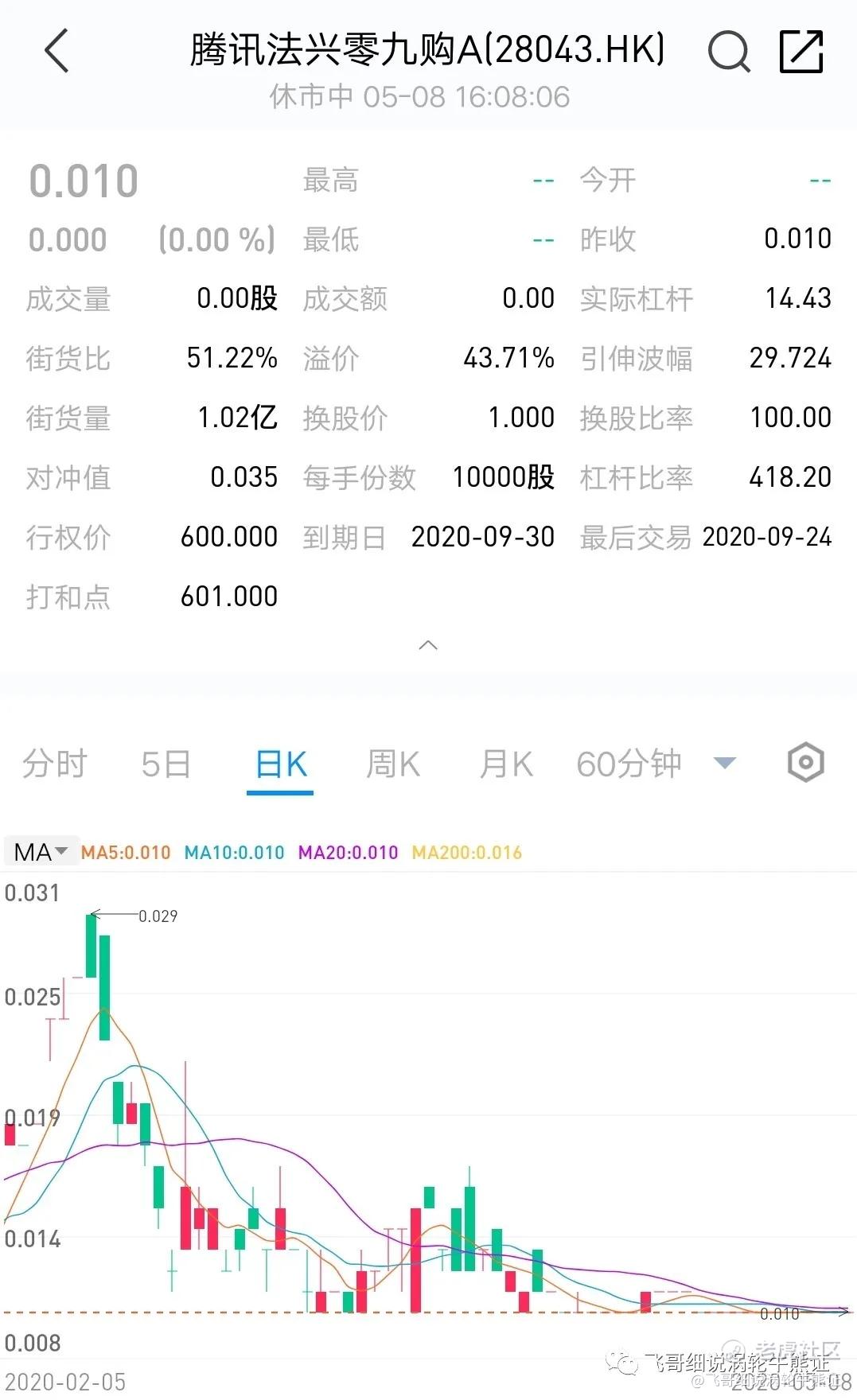857x1400 pixels.
Task: Open chart settings hexagon icon
Action: (805, 763)
